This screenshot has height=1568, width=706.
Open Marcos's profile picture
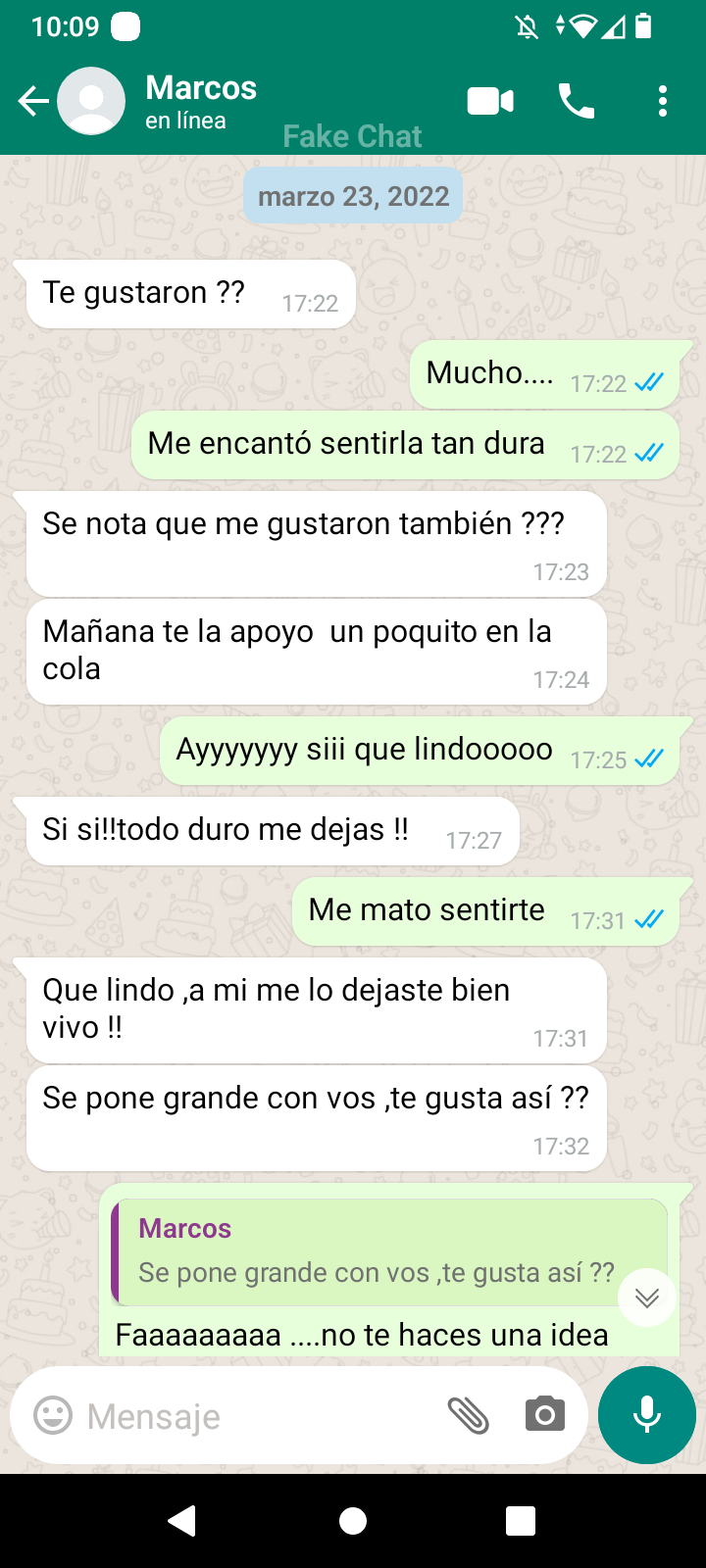(91, 101)
